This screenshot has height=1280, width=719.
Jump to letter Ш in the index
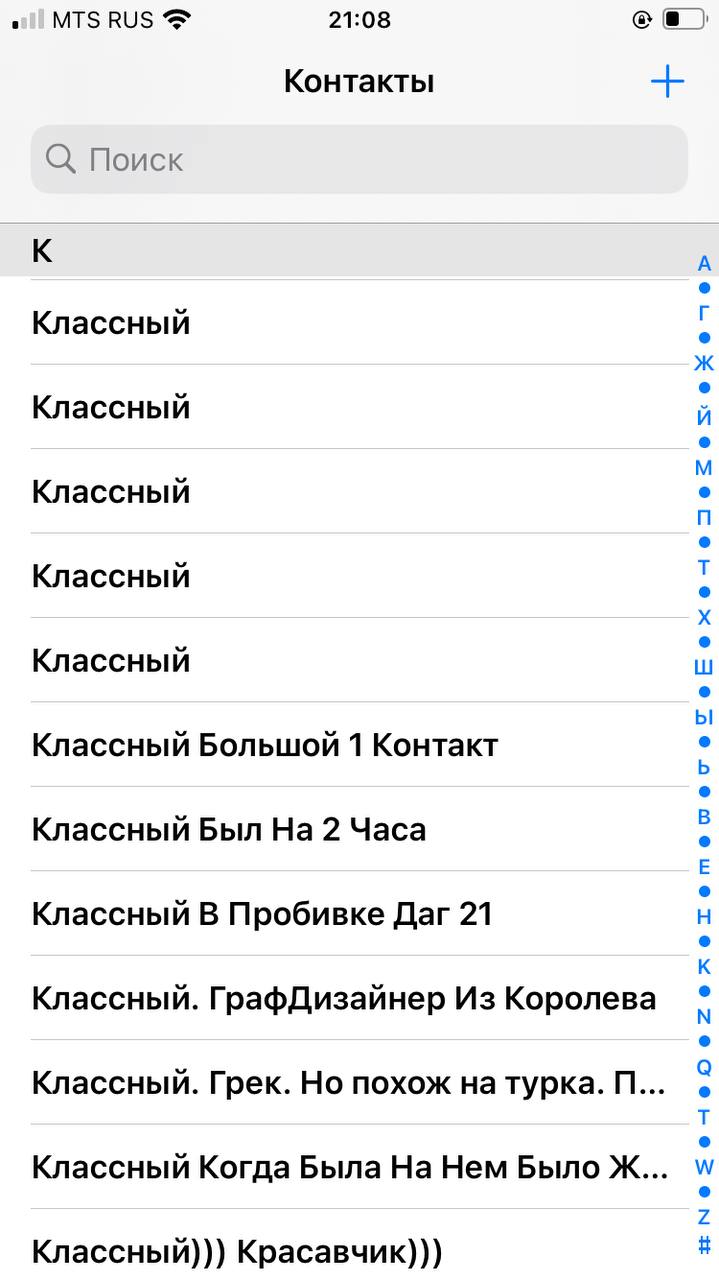(x=704, y=667)
